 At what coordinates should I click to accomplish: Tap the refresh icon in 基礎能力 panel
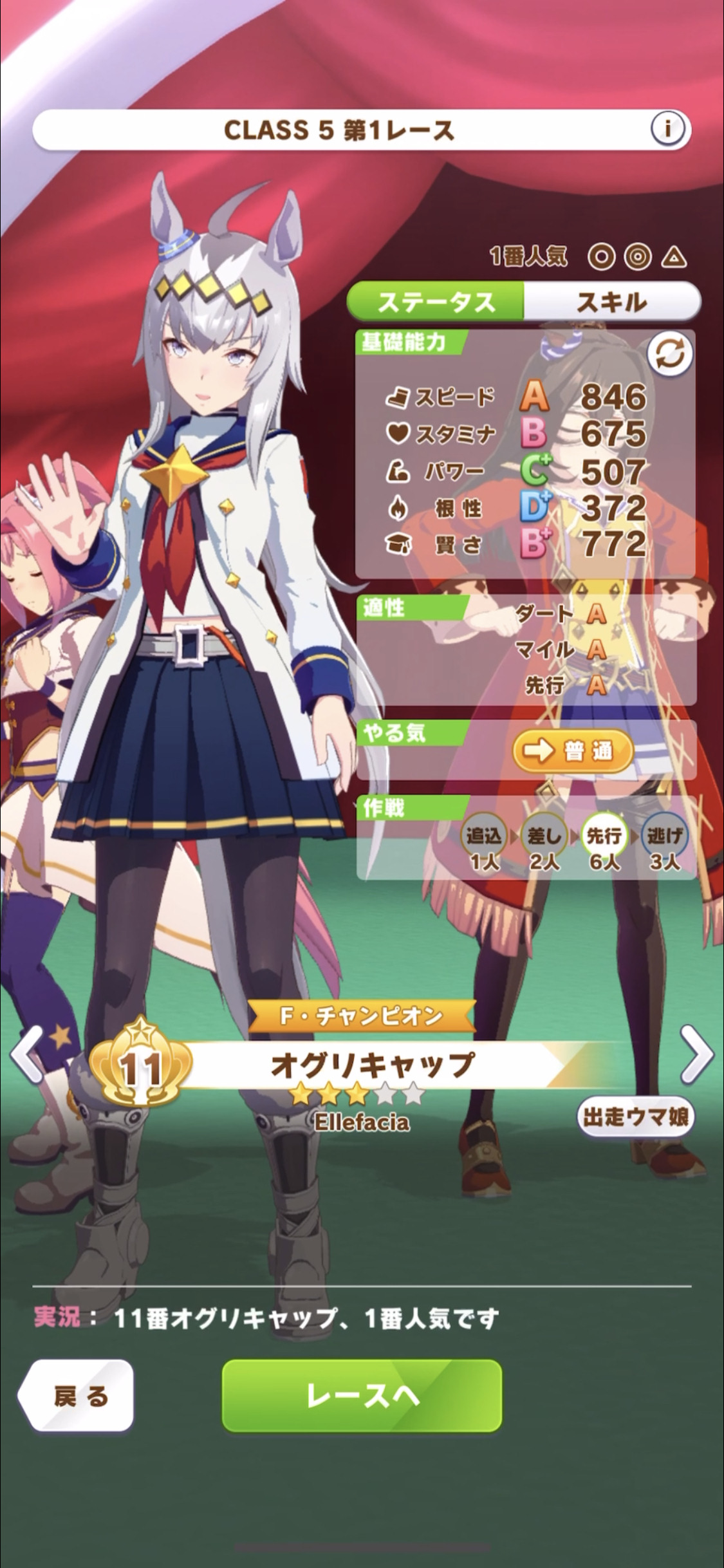(x=669, y=355)
